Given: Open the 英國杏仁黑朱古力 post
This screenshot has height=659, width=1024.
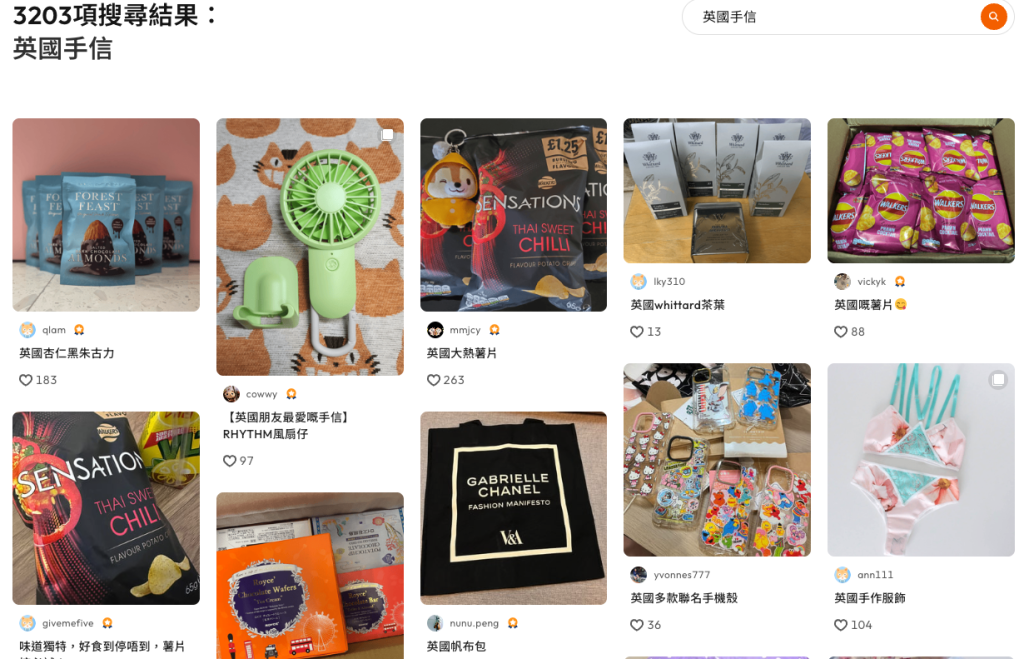Looking at the screenshot, I should click(x=106, y=214).
